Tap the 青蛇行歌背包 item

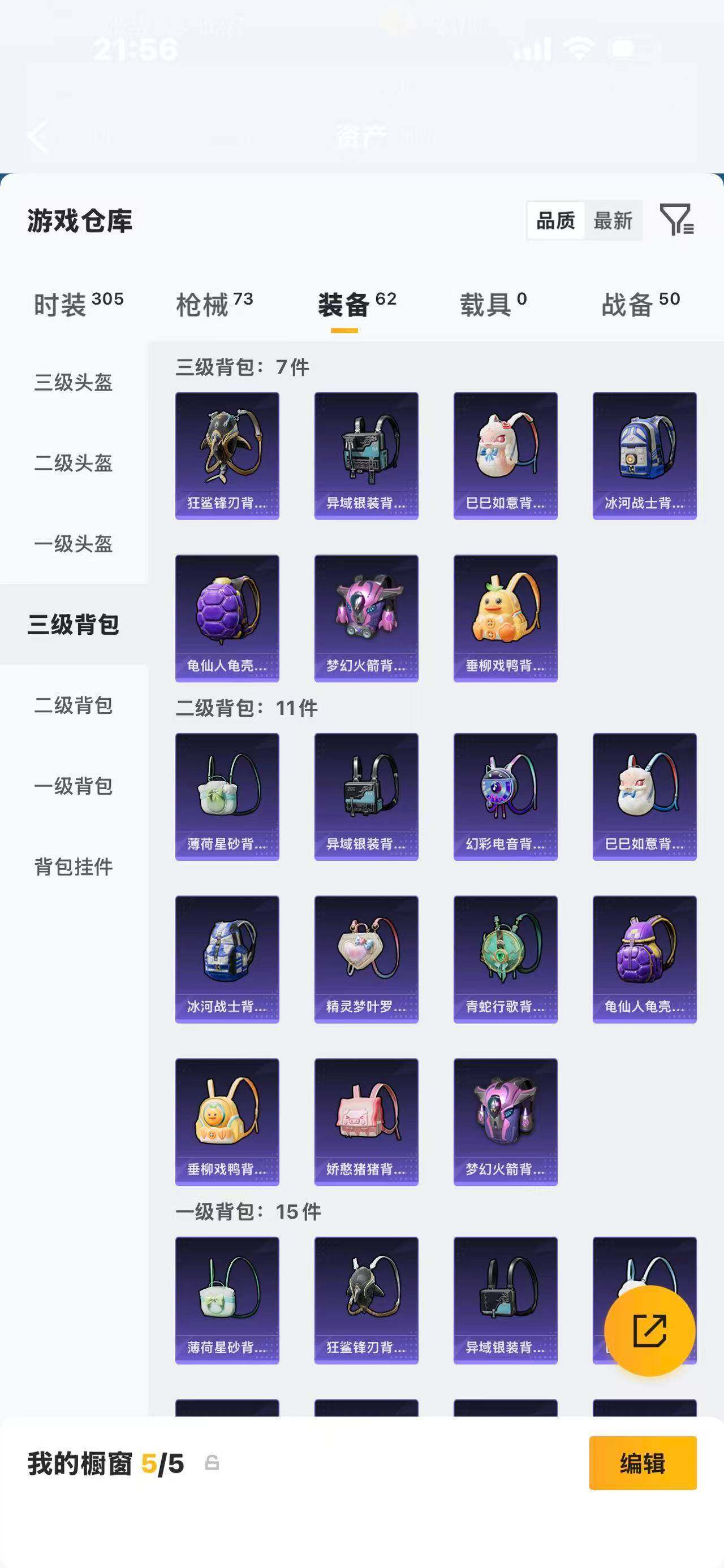(506, 959)
